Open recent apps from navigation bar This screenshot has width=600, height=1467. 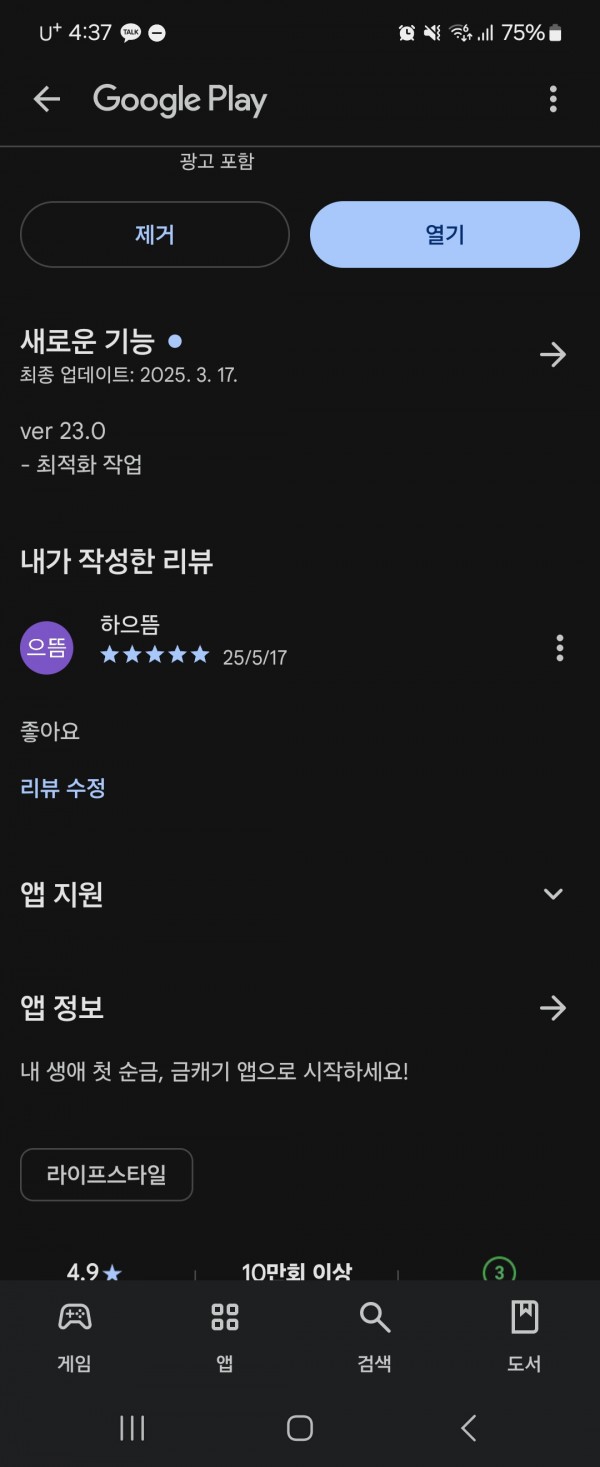click(132, 1428)
